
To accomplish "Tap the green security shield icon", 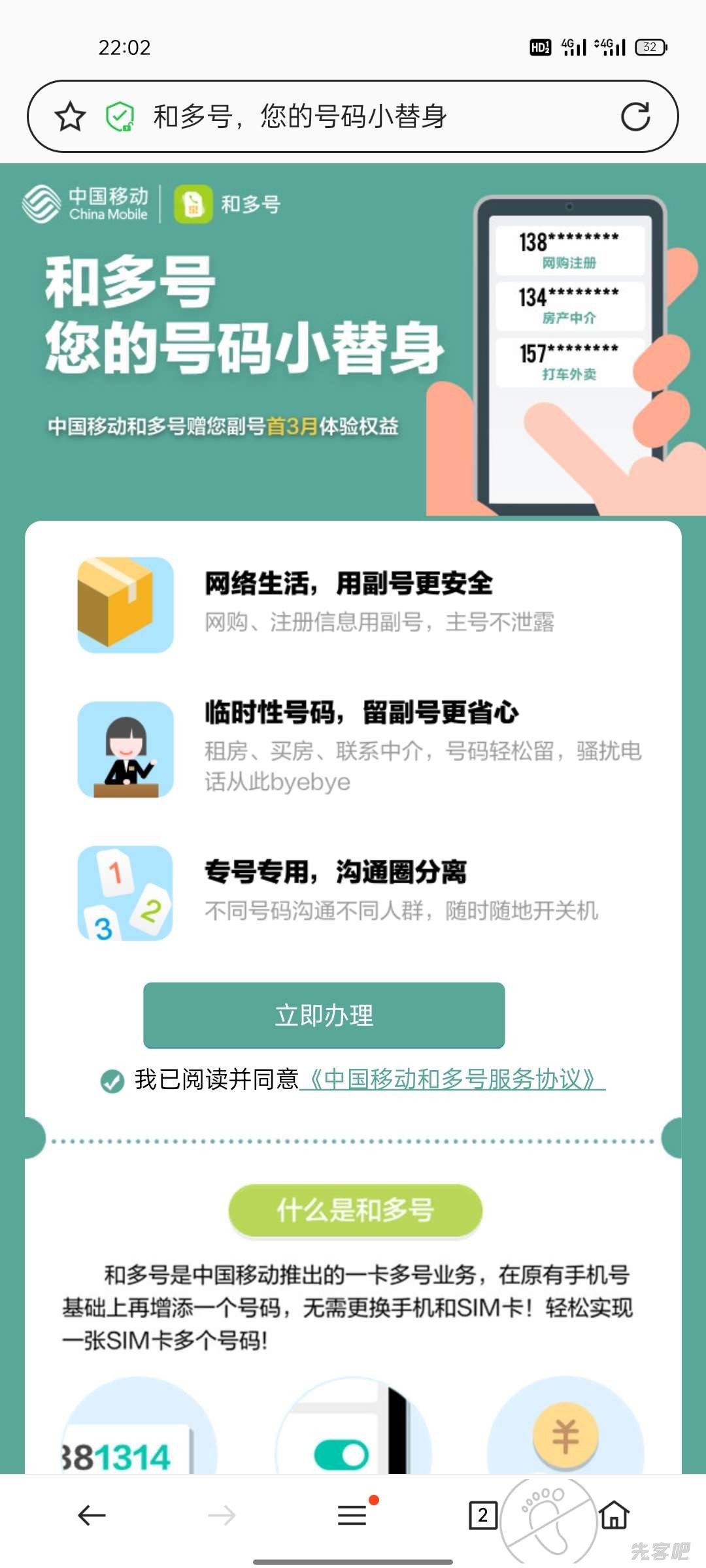I will click(x=120, y=117).
